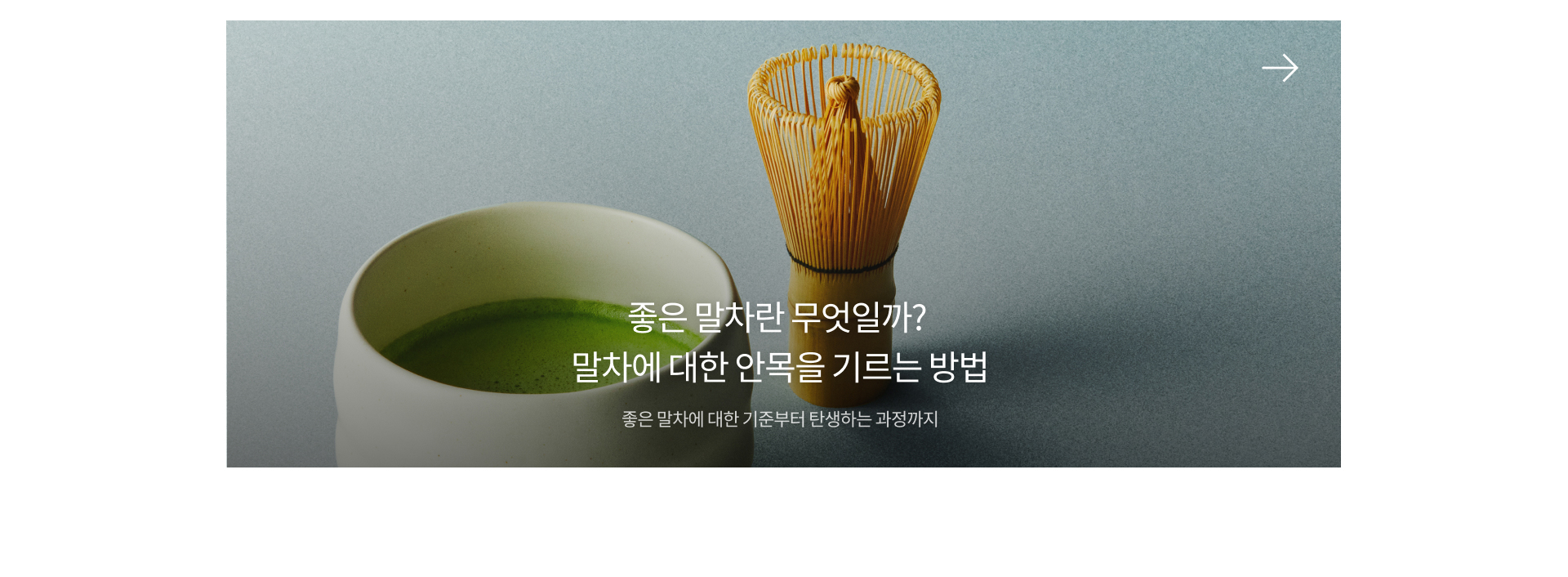
Task: Tap the right arrow on the matcha banner
Action: (x=1280, y=68)
